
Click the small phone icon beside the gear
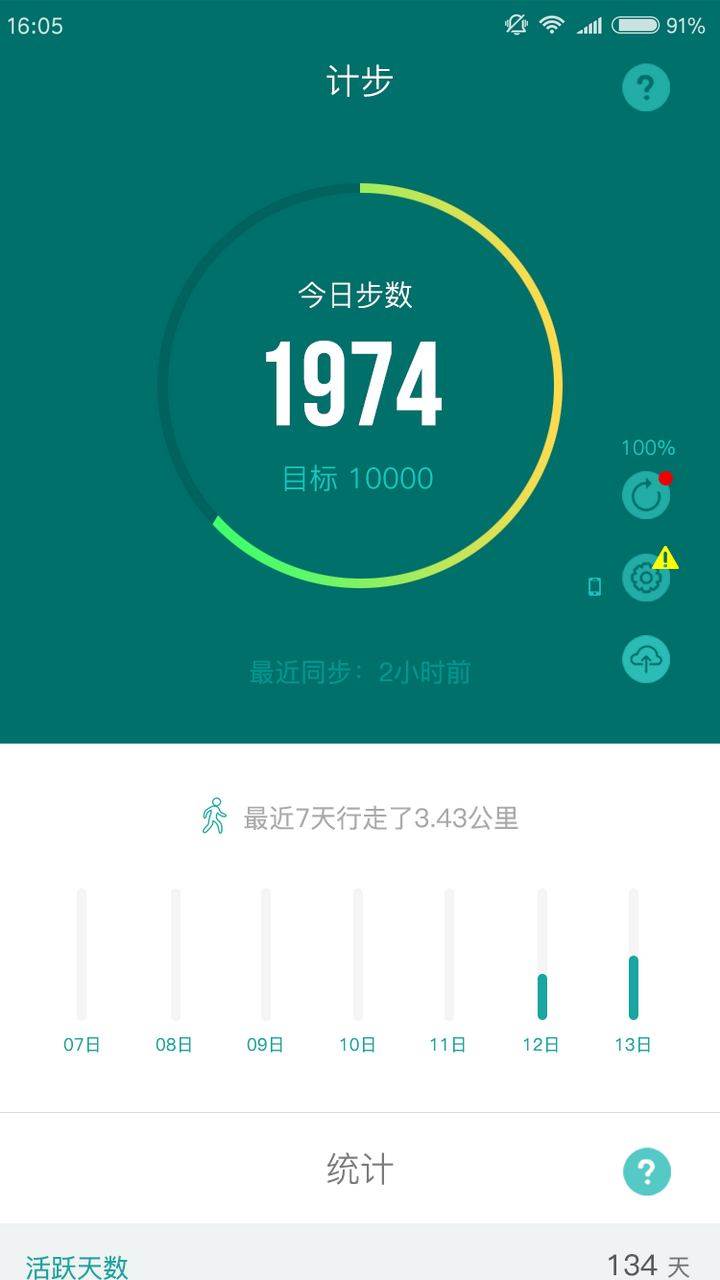pos(594,588)
